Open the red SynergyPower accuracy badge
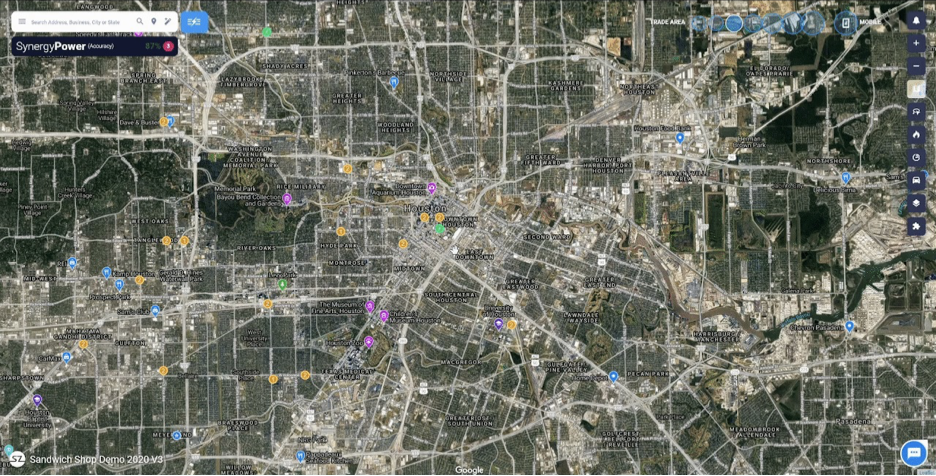The height and width of the screenshot is (476, 936). point(168,46)
